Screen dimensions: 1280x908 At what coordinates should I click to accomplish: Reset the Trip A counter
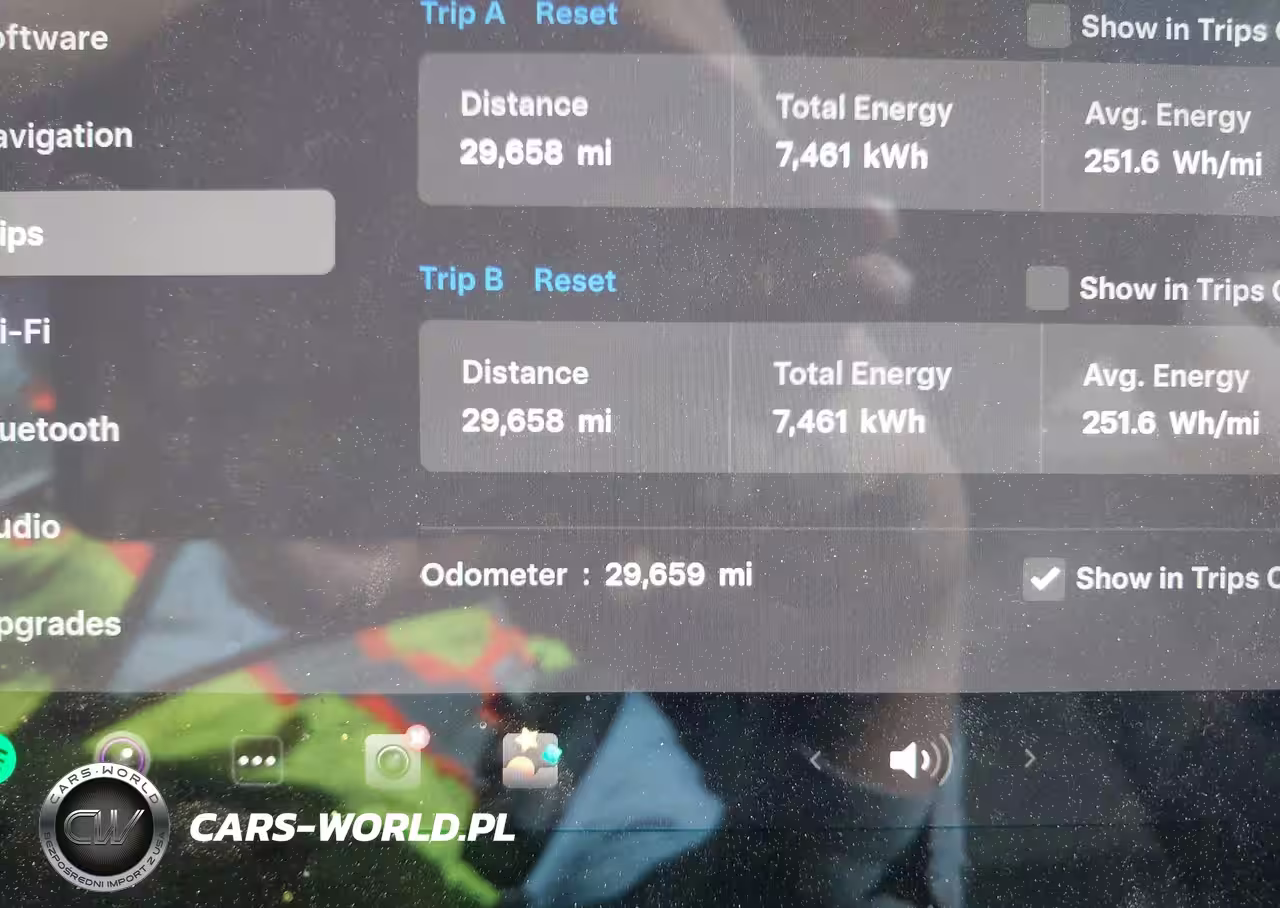coord(576,14)
